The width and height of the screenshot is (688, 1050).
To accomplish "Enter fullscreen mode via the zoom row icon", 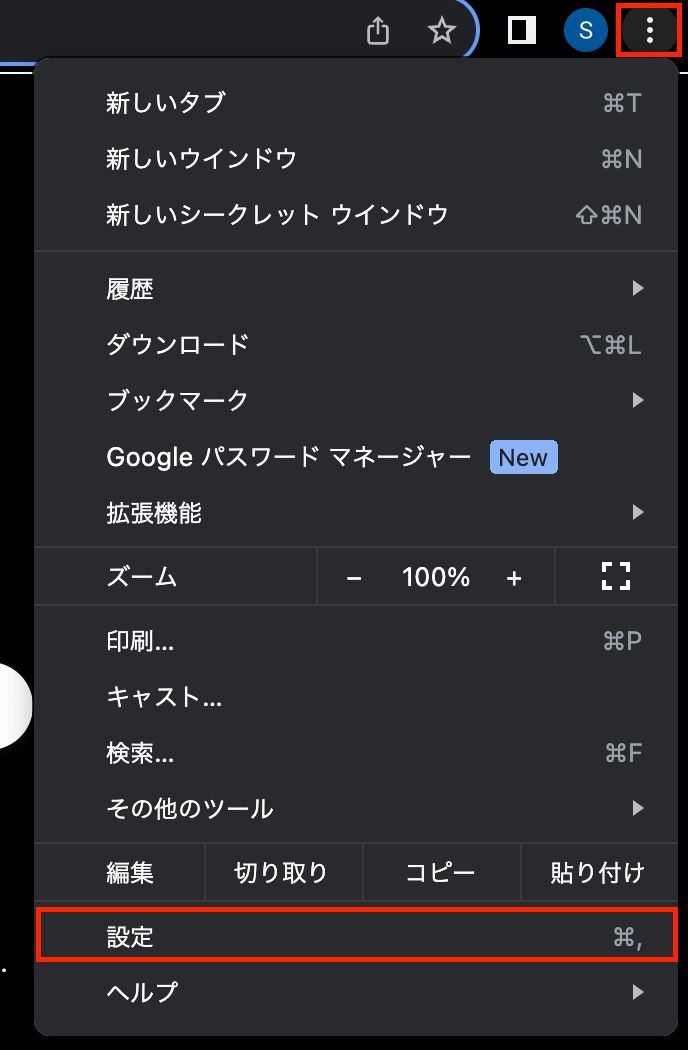I will [x=616, y=576].
